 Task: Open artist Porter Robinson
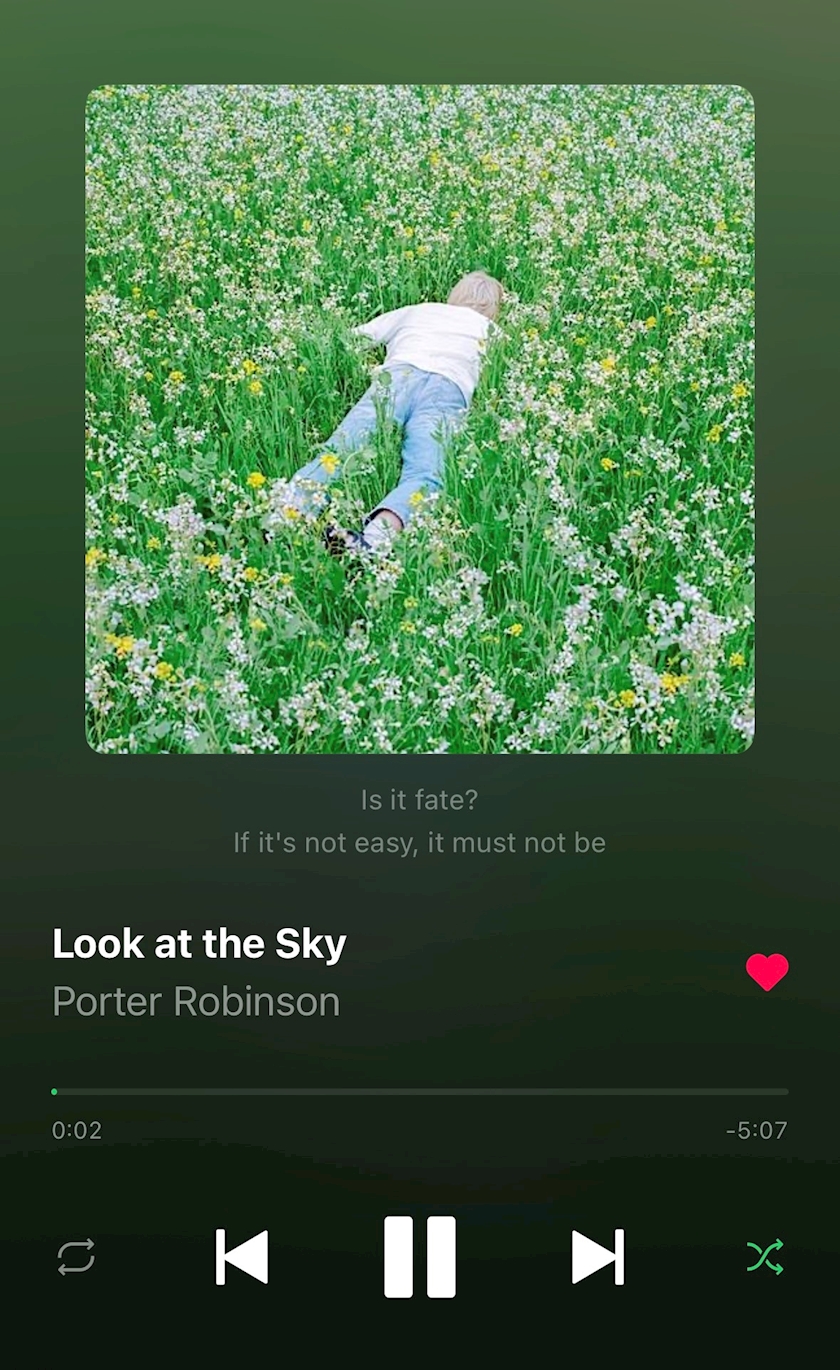pyautogui.click(x=196, y=1001)
